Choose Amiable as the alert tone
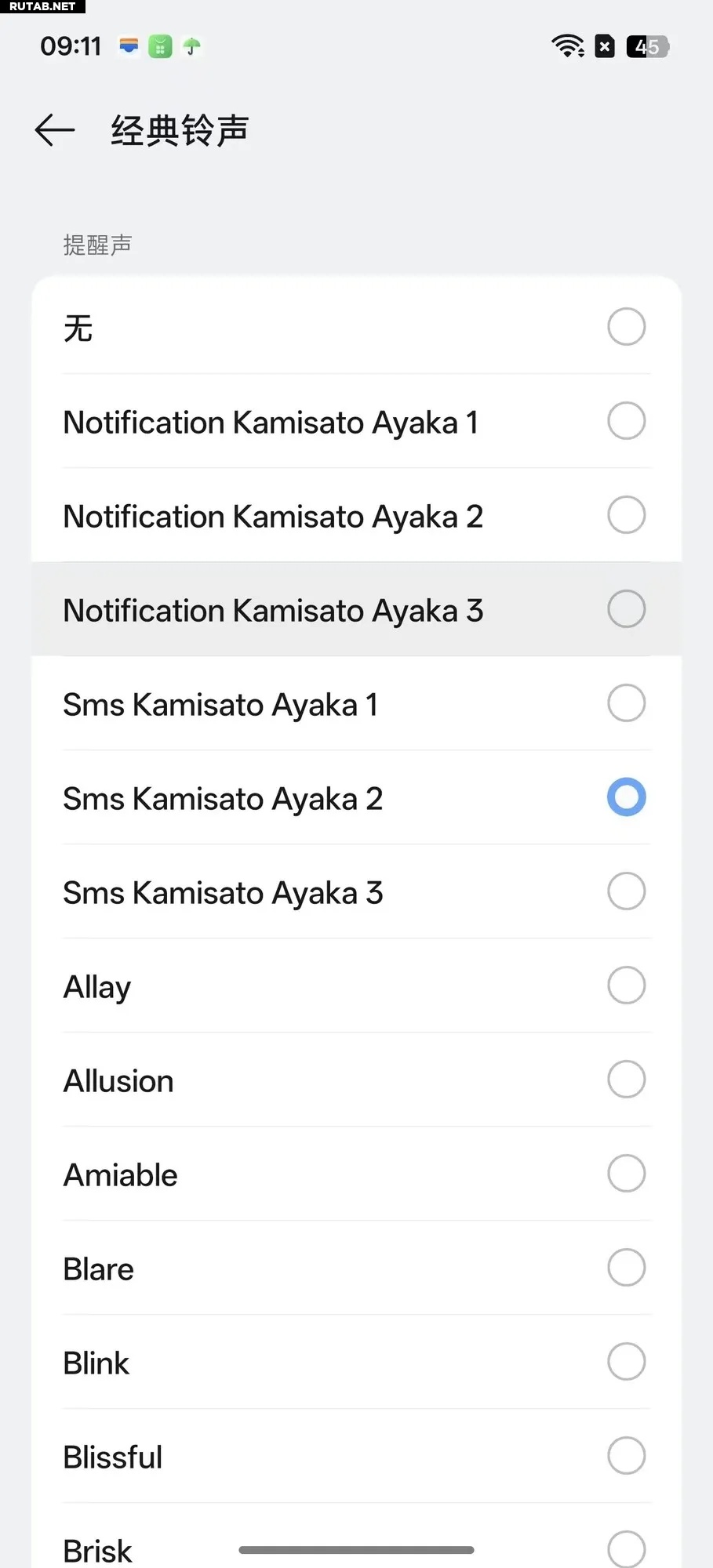Viewport: 713px width, 1568px height. pyautogui.click(x=626, y=1174)
